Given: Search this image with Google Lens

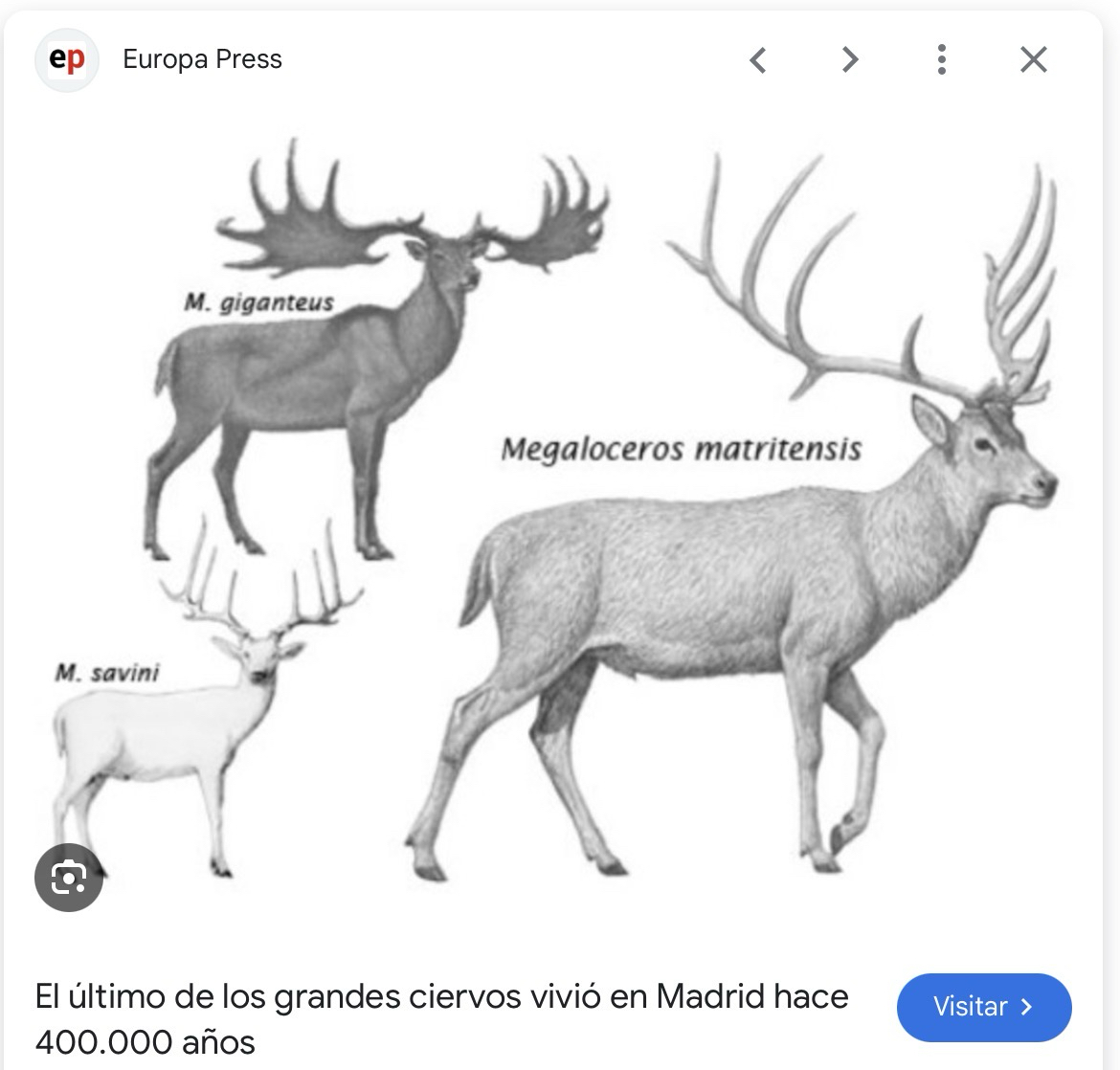Looking at the screenshot, I should [x=69, y=877].
